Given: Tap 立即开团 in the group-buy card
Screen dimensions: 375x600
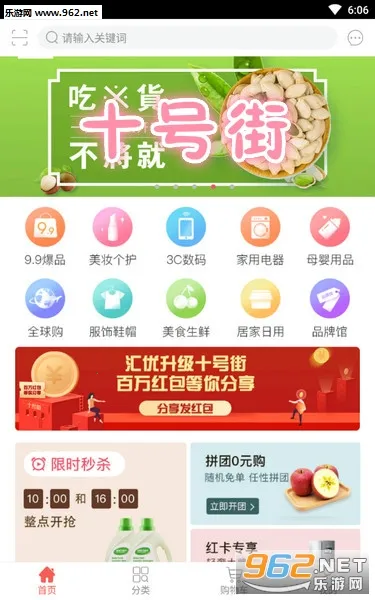Looking at the screenshot, I should coord(233,506).
